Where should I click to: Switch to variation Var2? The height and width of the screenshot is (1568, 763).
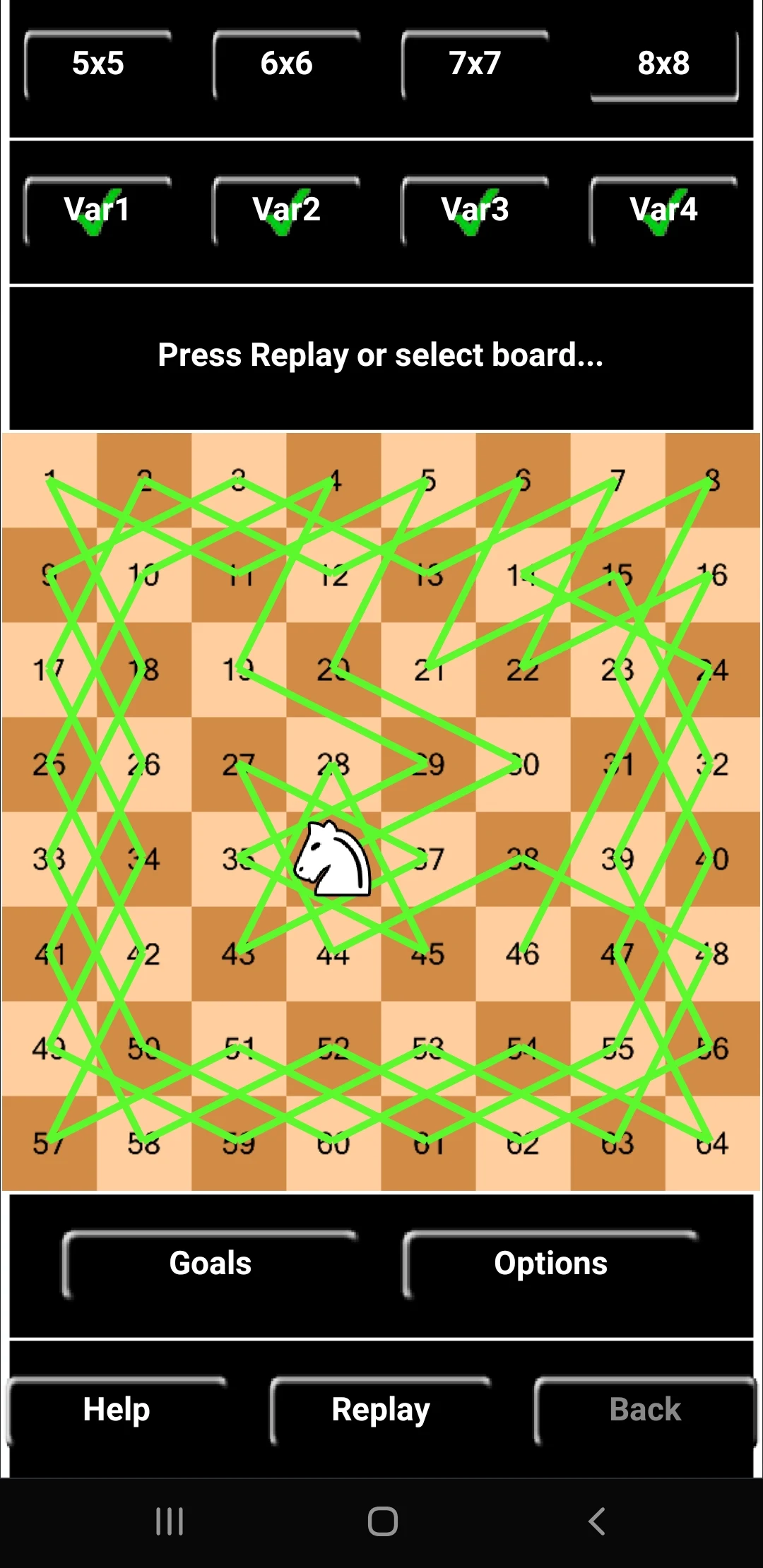[x=286, y=210]
